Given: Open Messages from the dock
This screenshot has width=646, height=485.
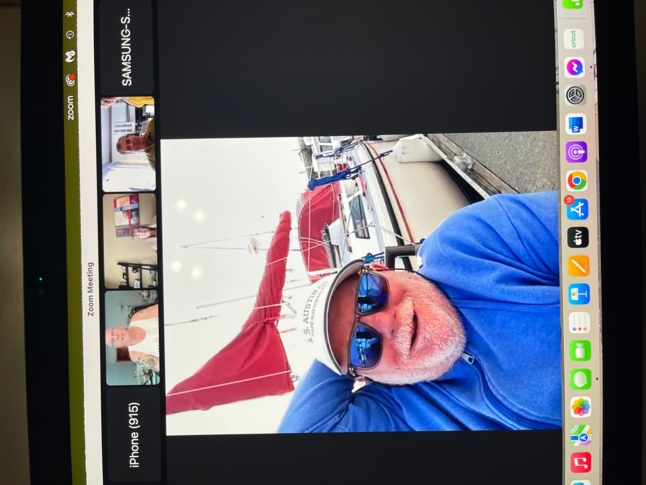Looking at the screenshot, I should click(580, 379).
